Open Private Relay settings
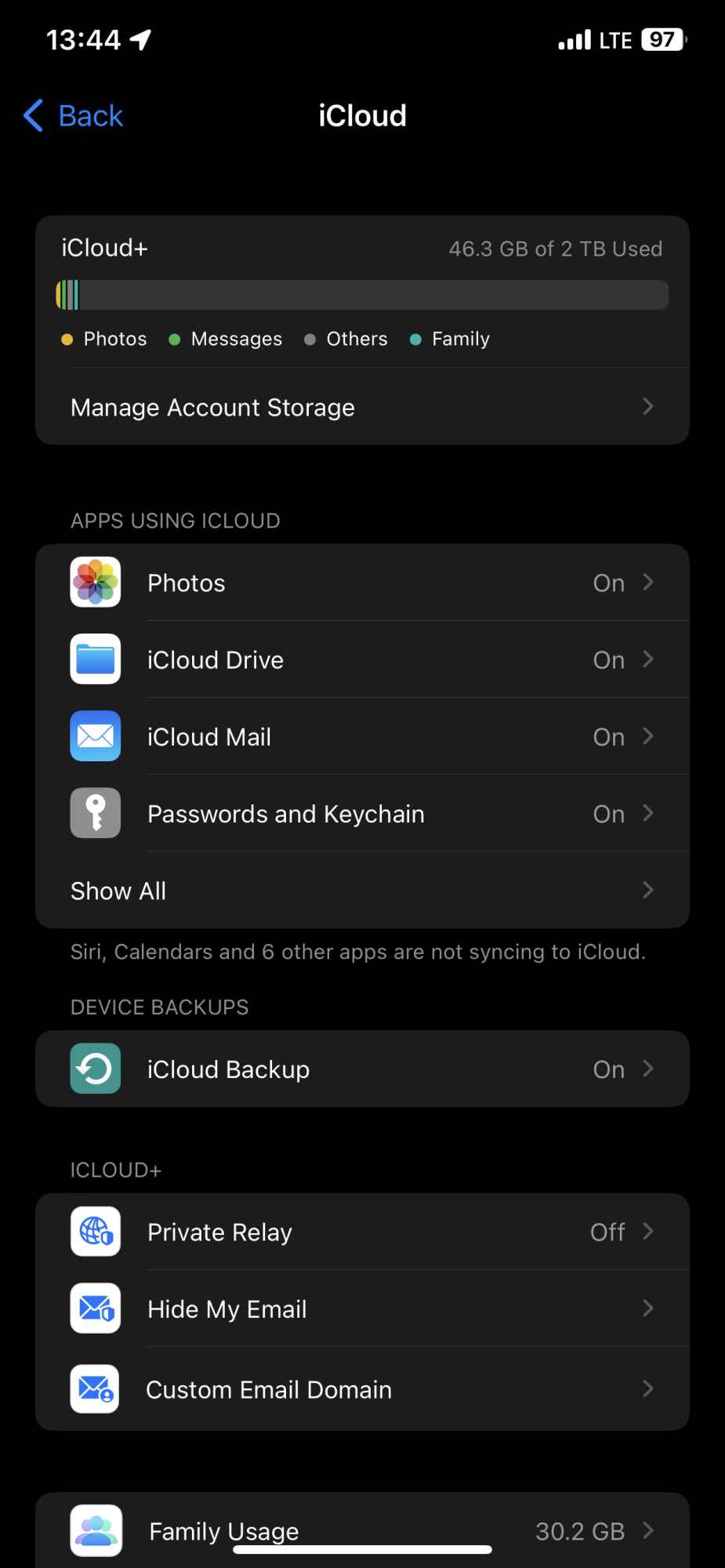 point(361,1232)
